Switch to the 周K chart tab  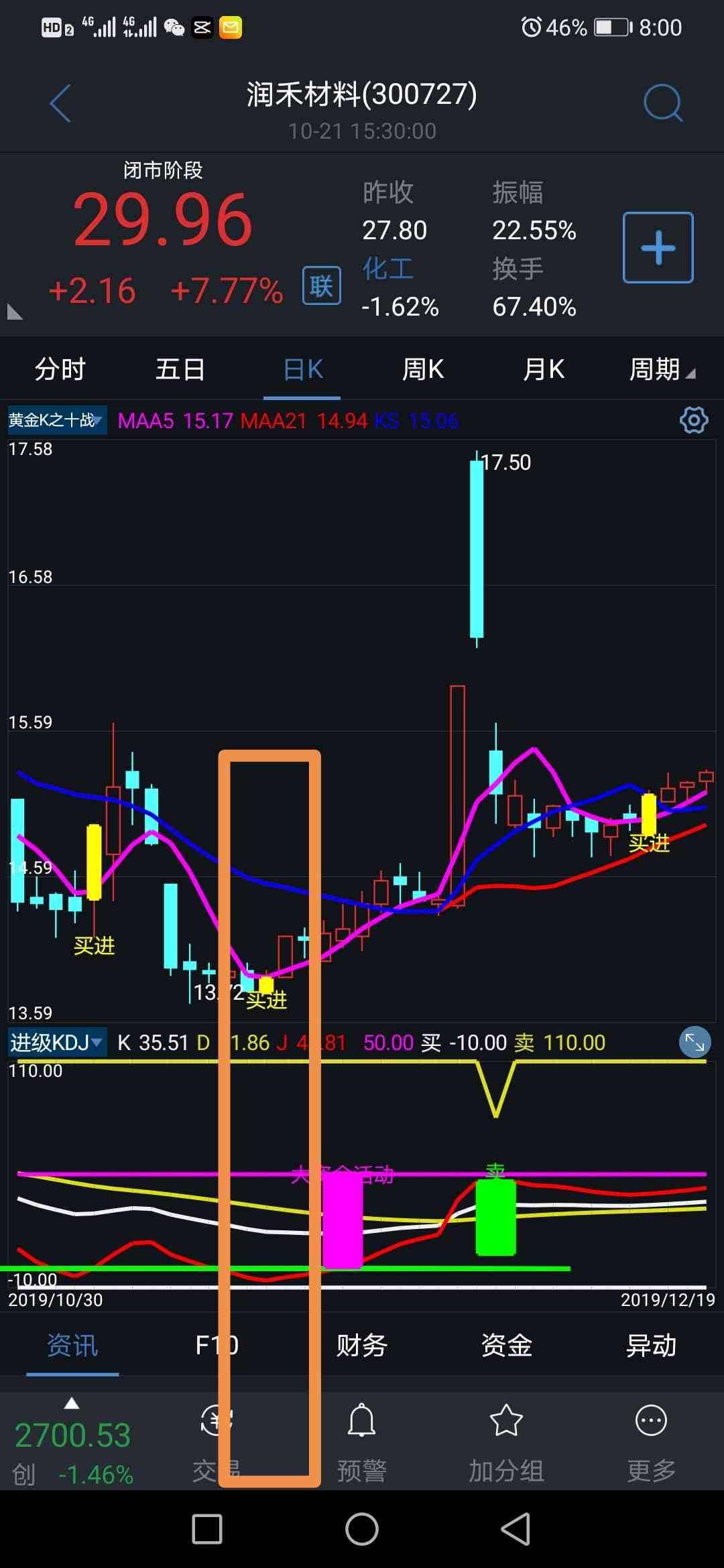click(422, 369)
